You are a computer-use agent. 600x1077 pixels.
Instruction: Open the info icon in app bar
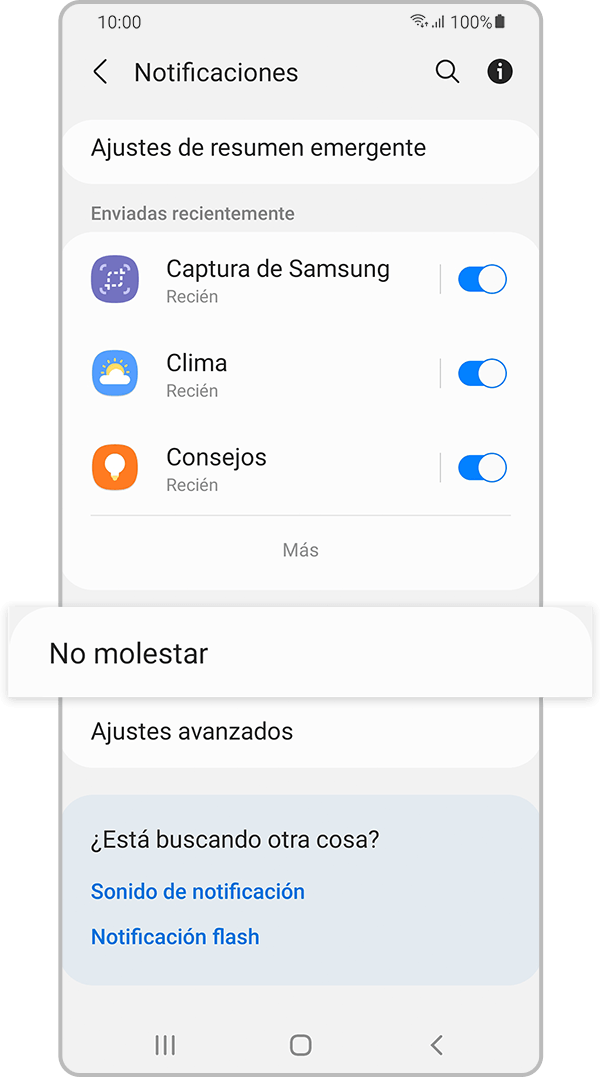click(500, 72)
